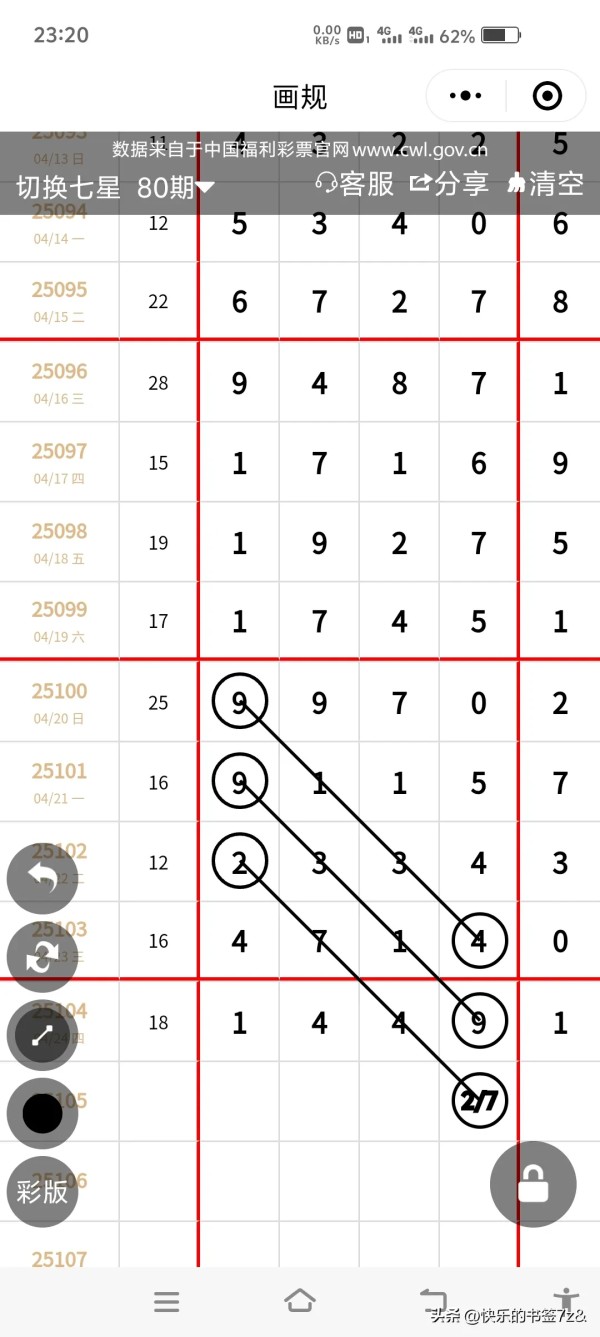Expand the 切换七星 80期 dropdown

click(x=115, y=186)
